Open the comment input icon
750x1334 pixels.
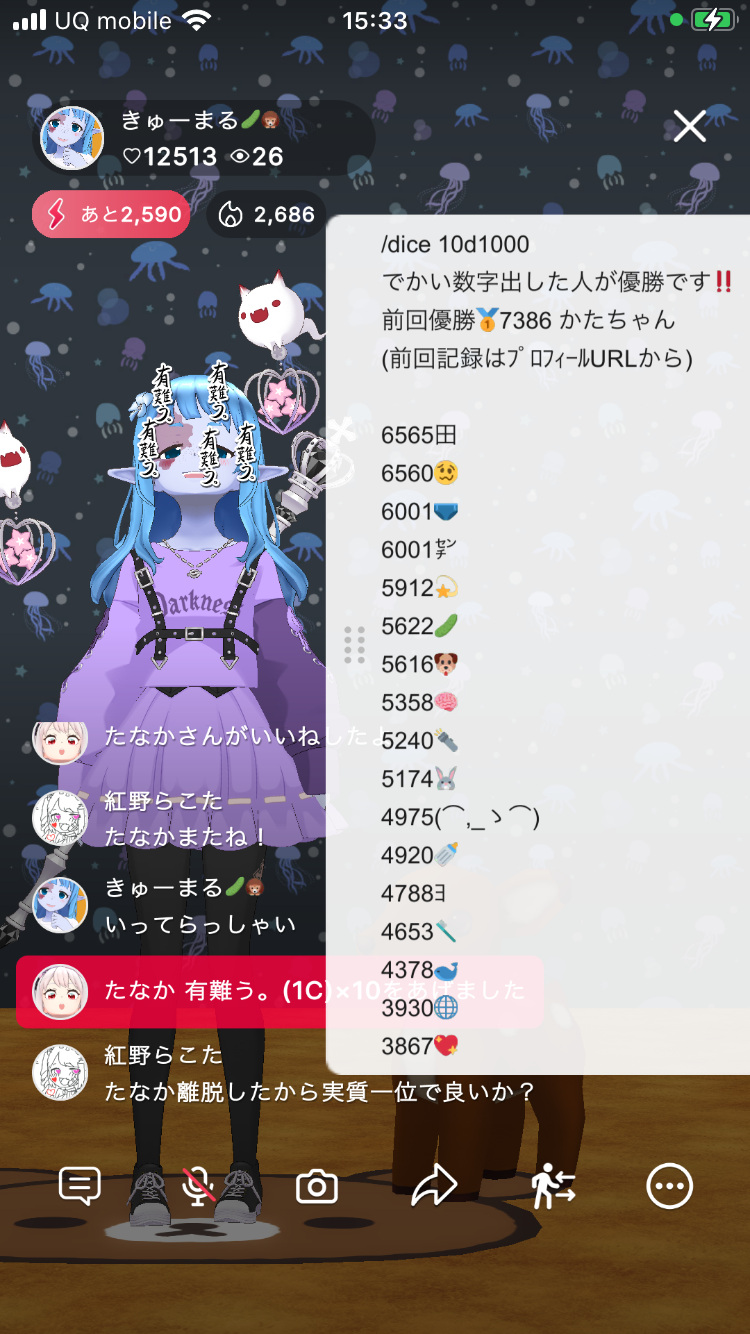(80, 1187)
